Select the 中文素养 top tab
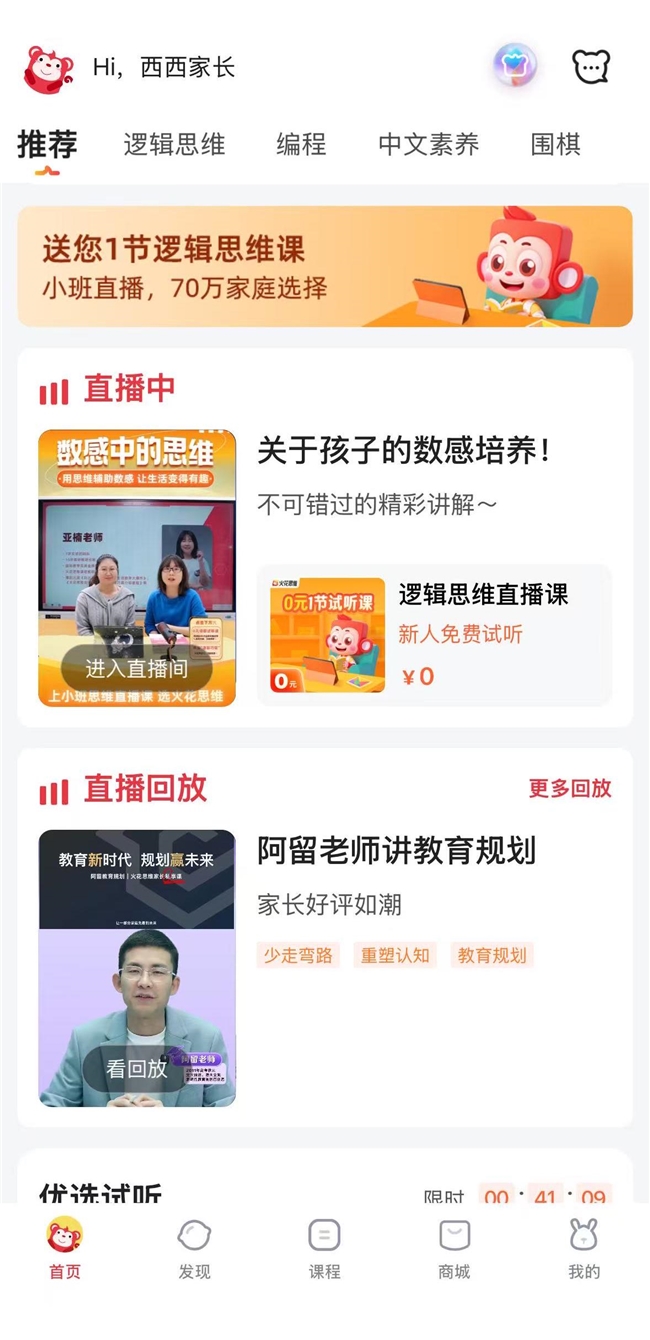650x1340 pixels. point(428,144)
